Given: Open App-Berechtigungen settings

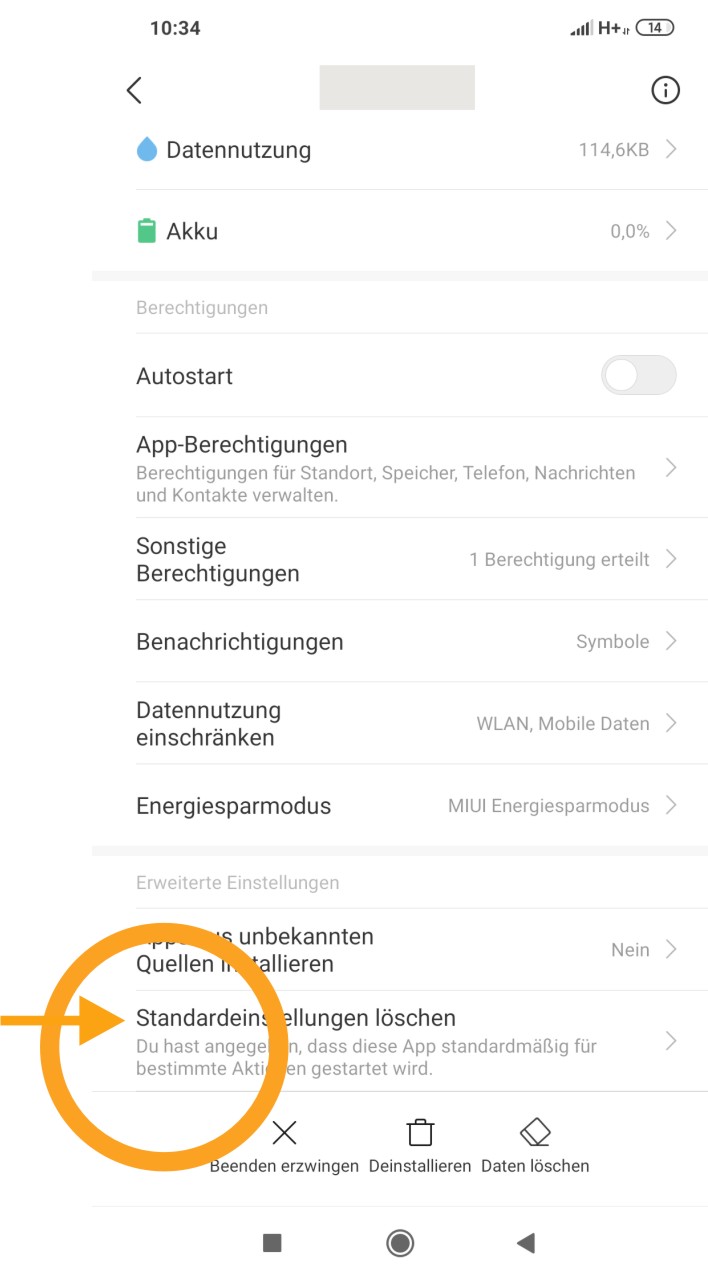Looking at the screenshot, I should click(405, 468).
